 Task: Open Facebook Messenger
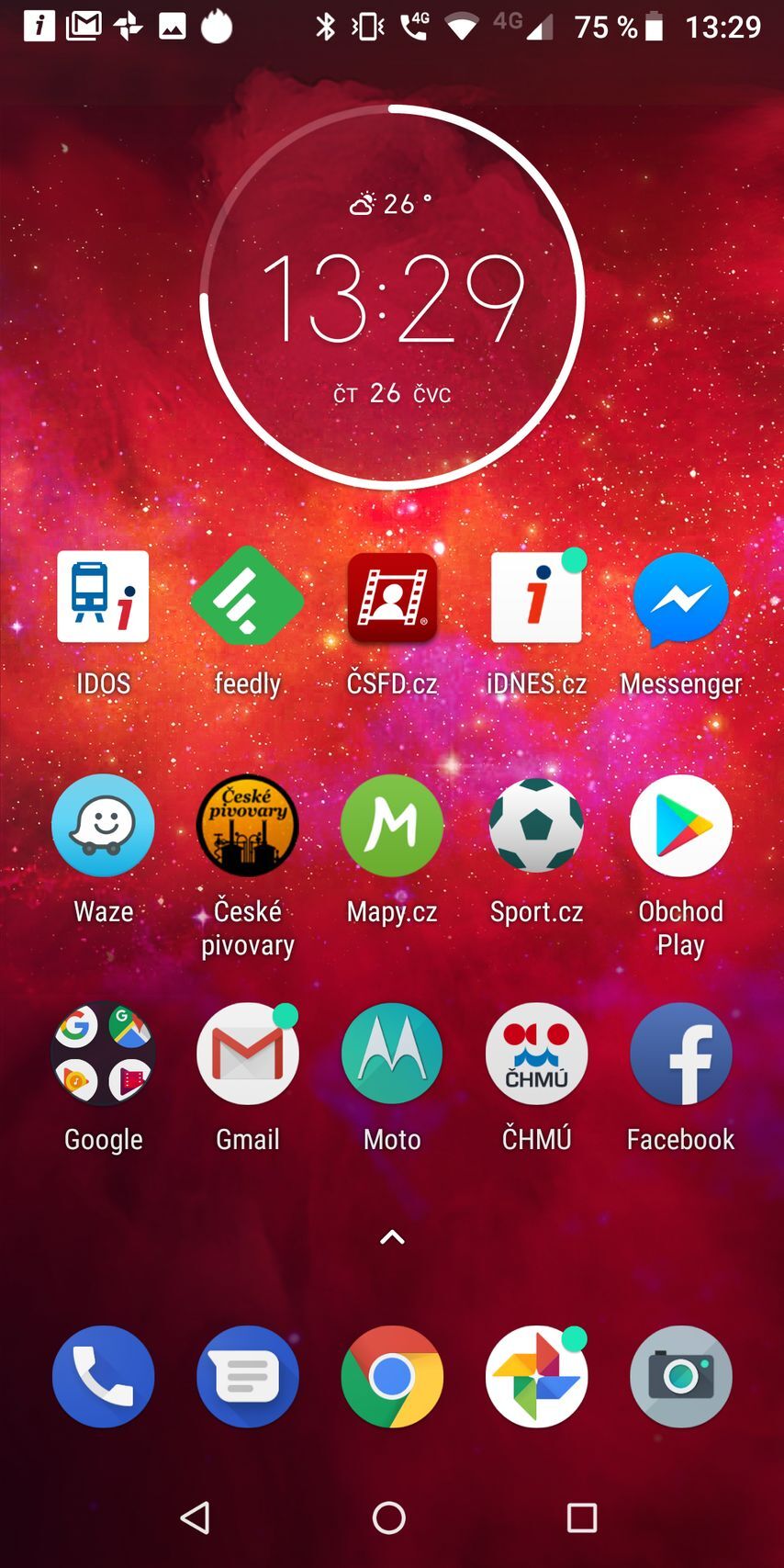coord(680,597)
